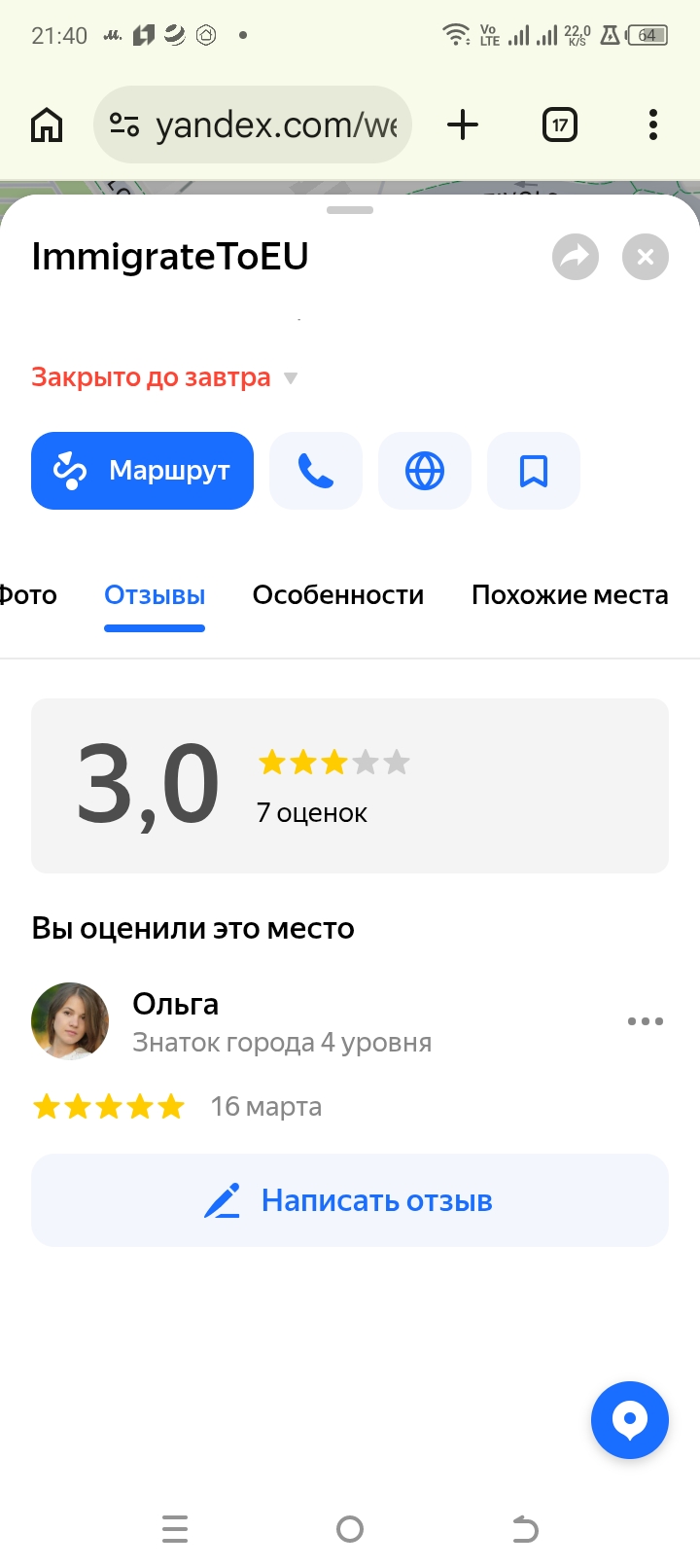Expand the opening hours next to Закрыто до завтра

point(290,377)
